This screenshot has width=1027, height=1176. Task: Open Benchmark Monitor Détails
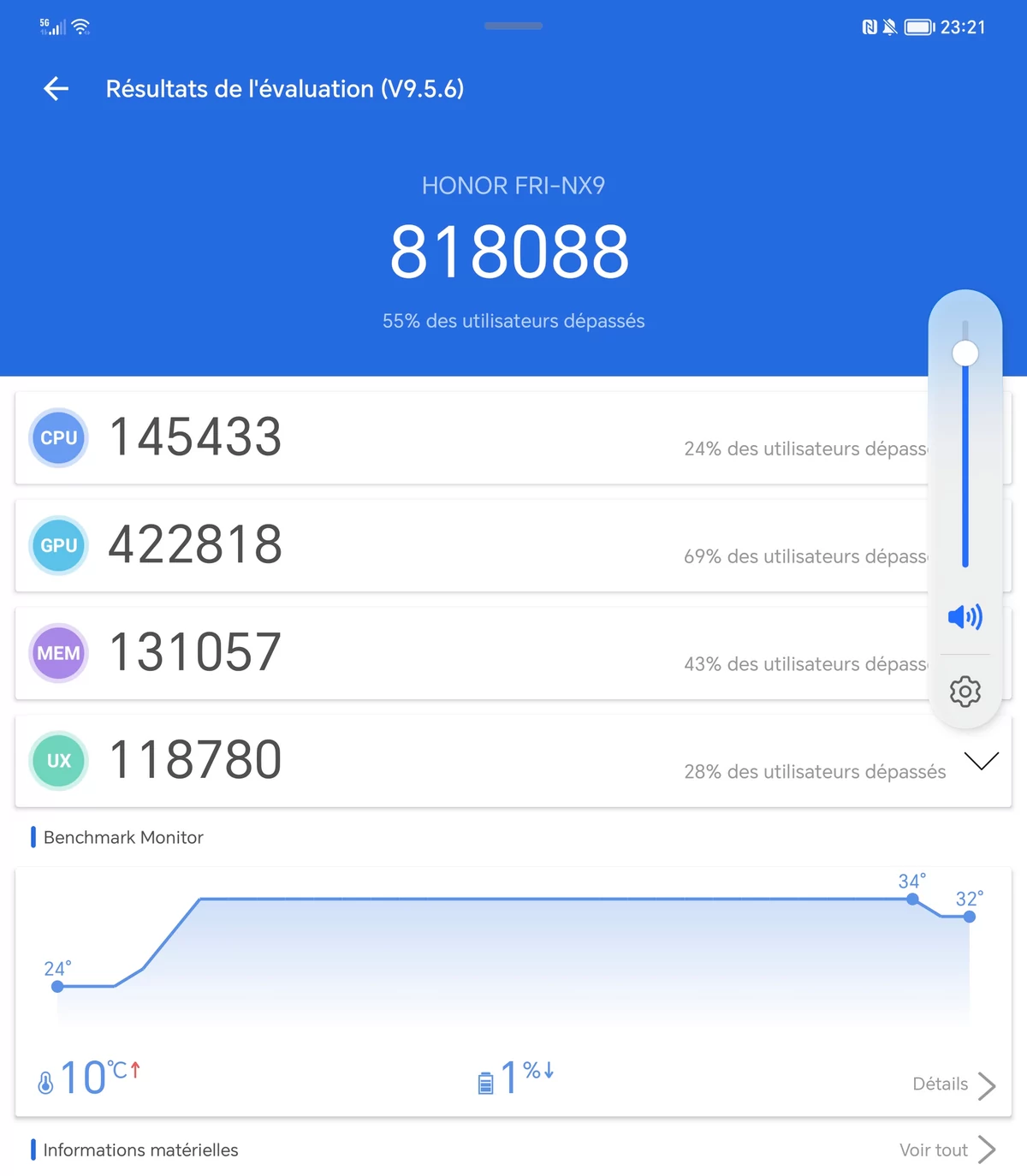[x=953, y=1084]
